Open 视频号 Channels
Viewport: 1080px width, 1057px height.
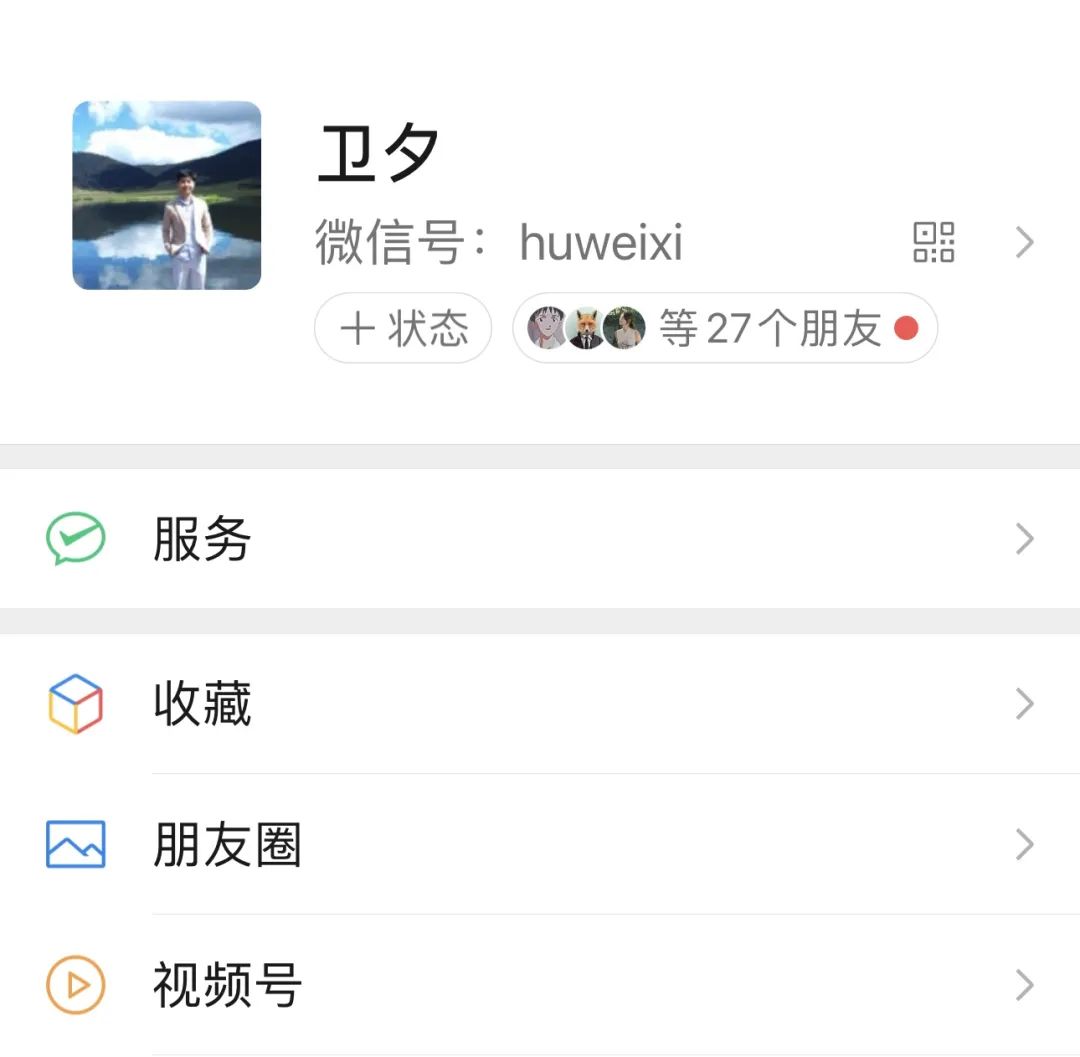[x=540, y=986]
